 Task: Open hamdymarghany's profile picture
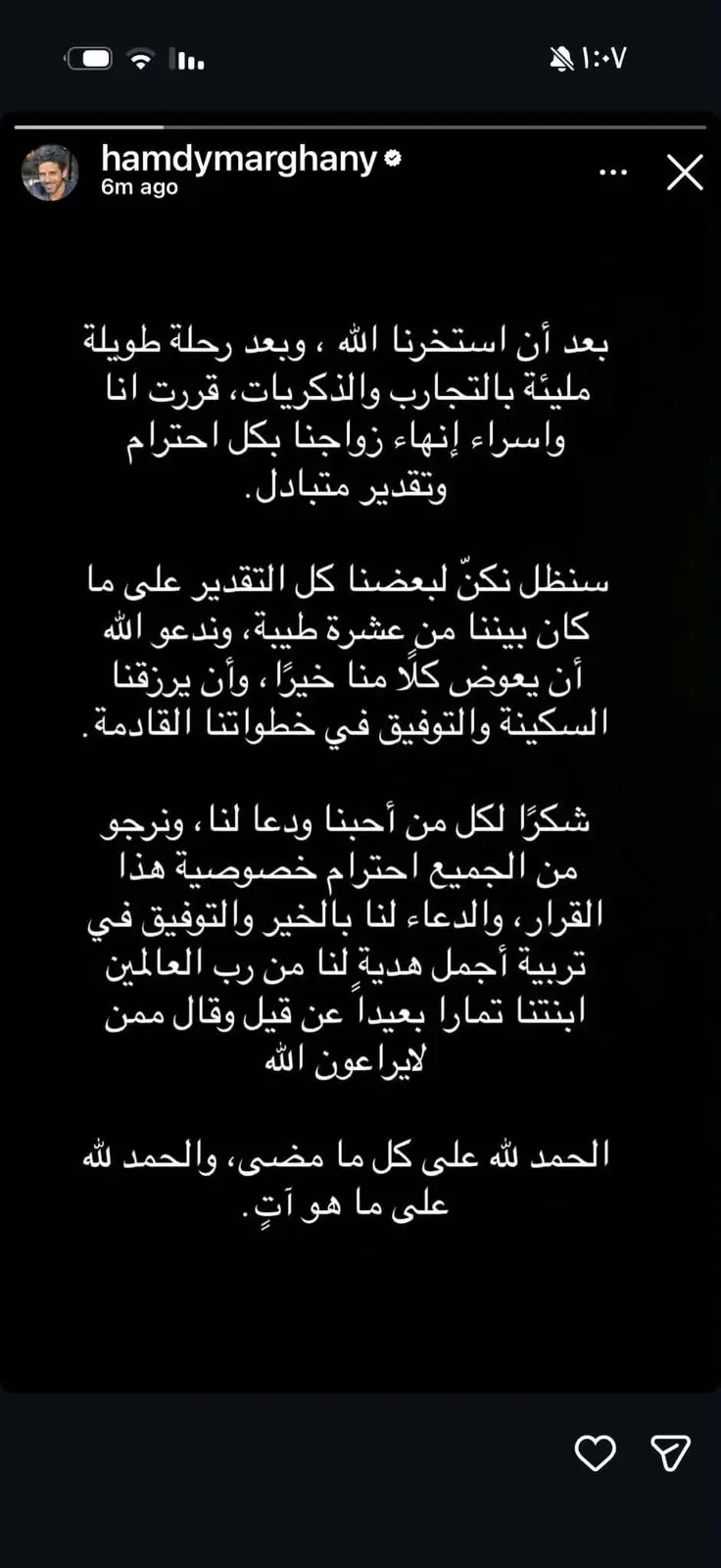(x=50, y=172)
